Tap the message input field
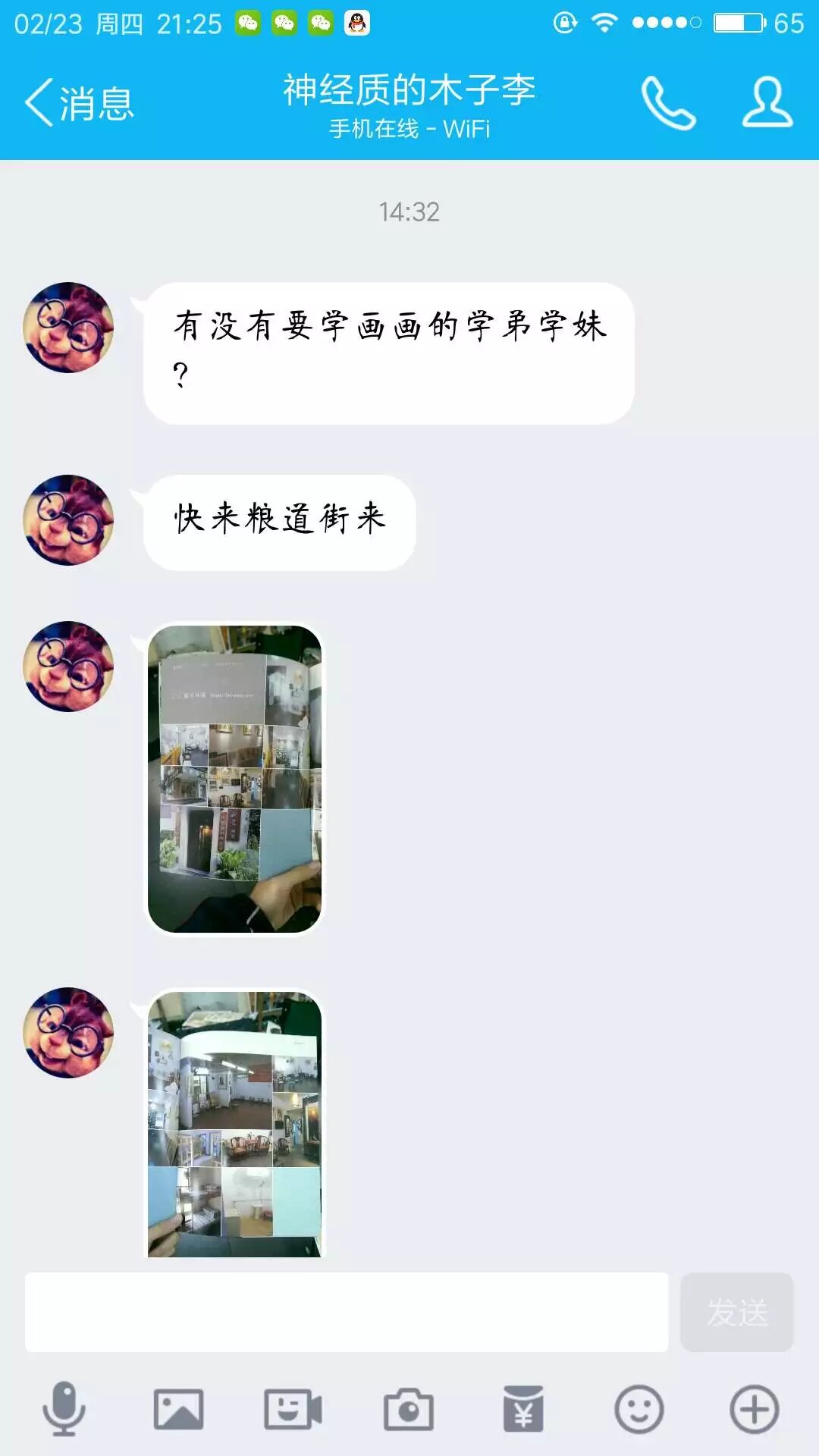Viewport: 819px width, 1456px height. pos(346,1312)
